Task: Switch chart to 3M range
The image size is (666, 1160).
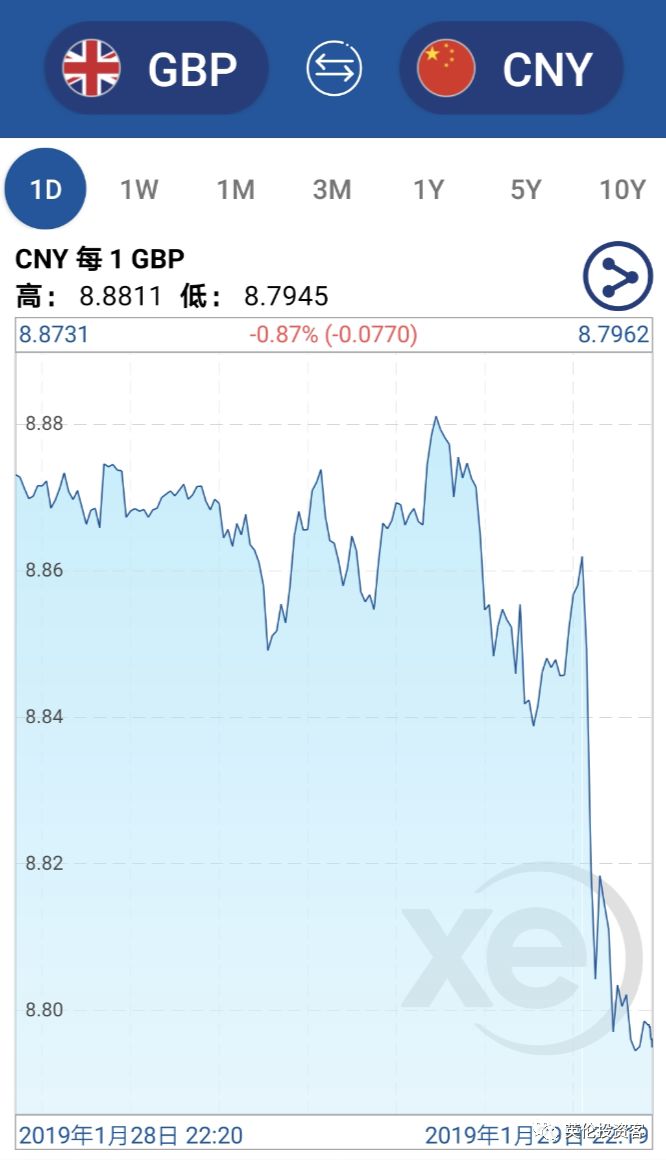Action: 332,189
